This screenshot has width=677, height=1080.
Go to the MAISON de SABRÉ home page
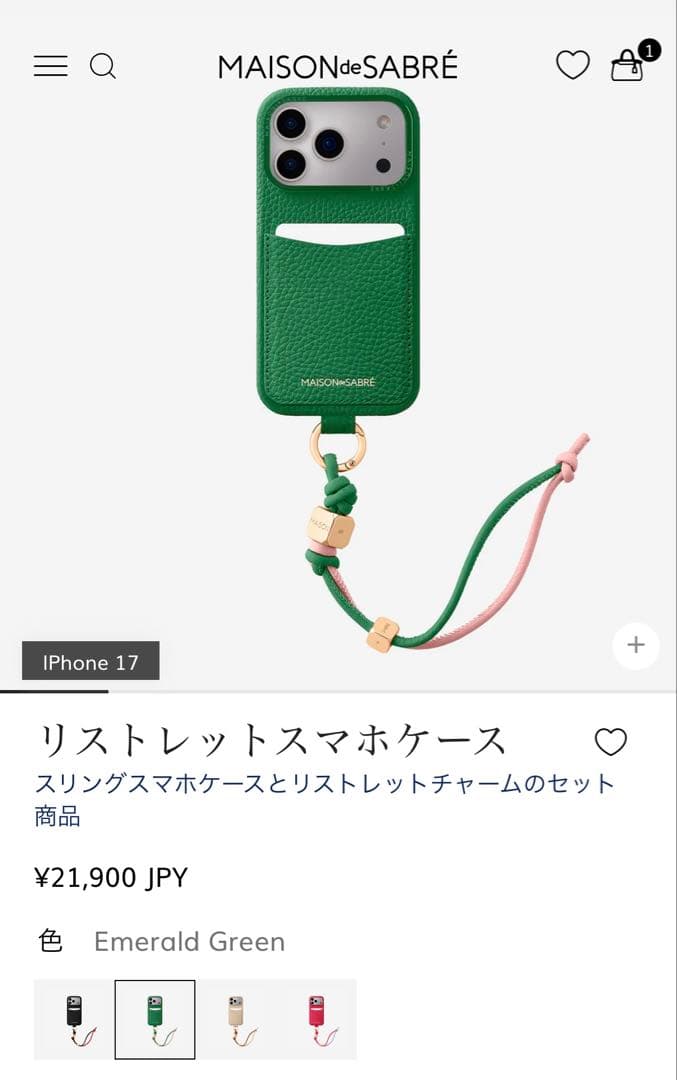coord(338,66)
